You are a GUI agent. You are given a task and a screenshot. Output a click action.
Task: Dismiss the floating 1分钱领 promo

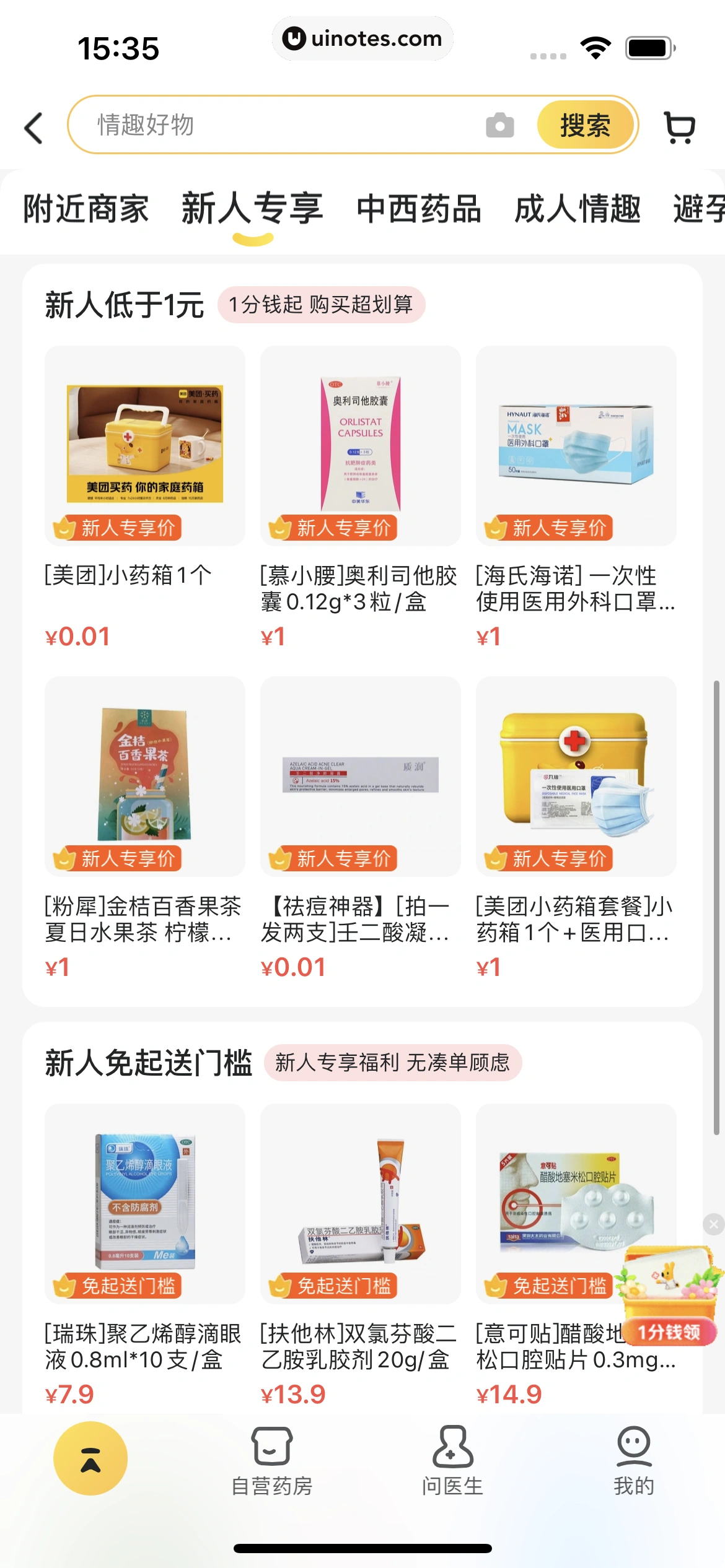[713, 1224]
